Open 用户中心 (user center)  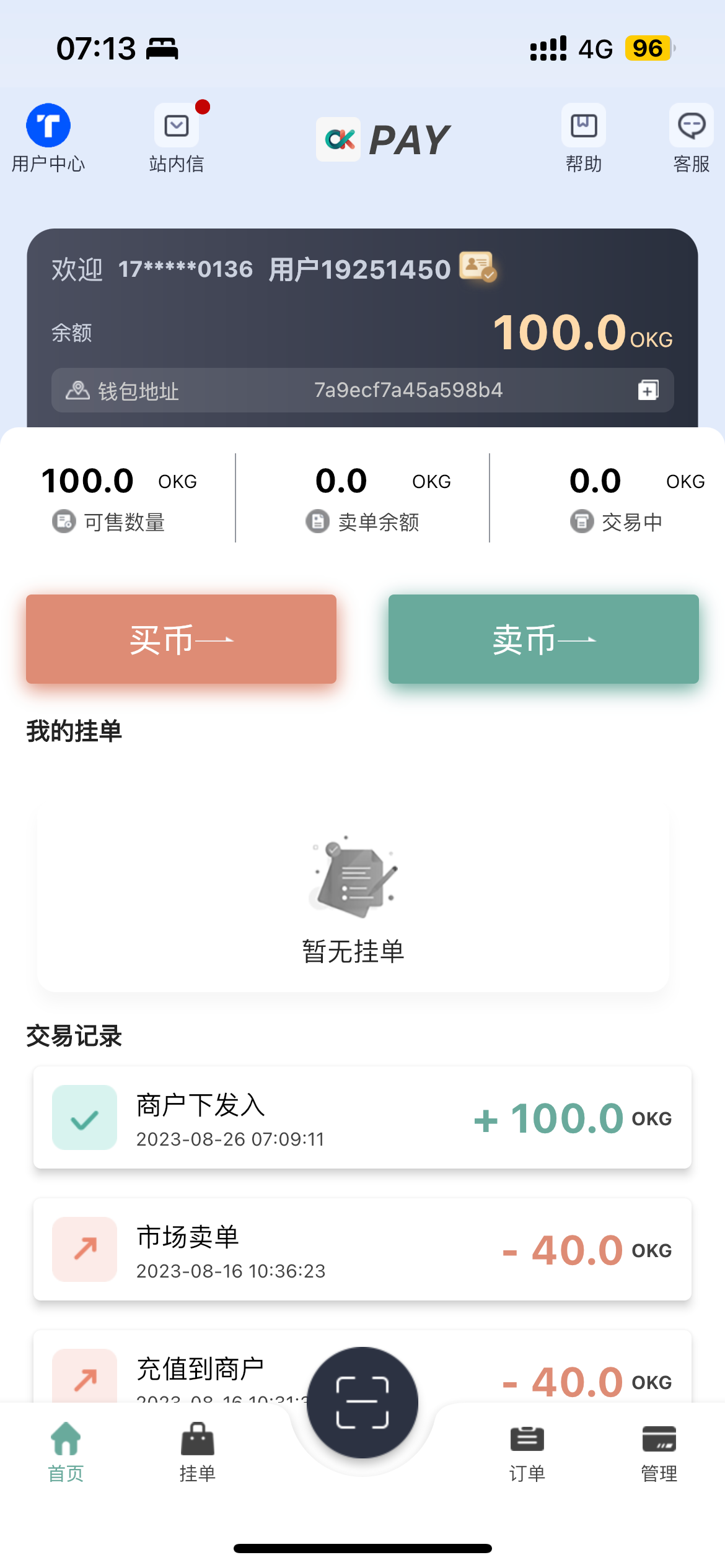point(48,137)
